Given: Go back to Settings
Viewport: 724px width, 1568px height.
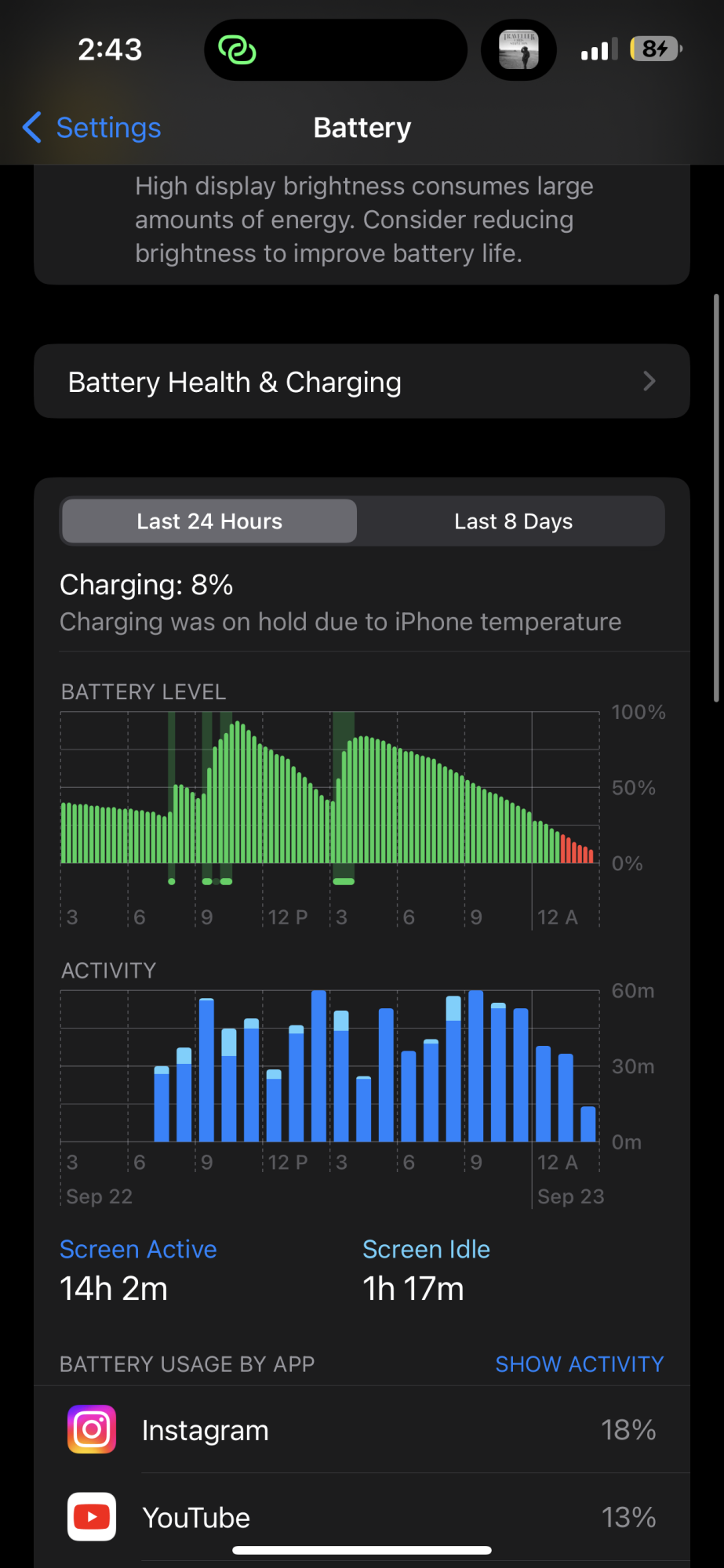Looking at the screenshot, I should 93,128.
